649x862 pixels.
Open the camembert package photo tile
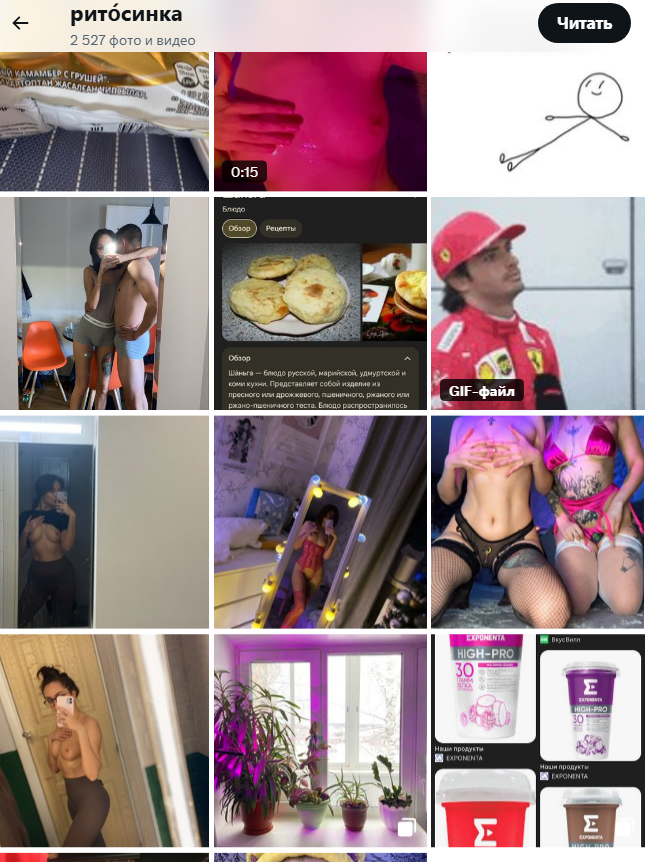[104, 122]
